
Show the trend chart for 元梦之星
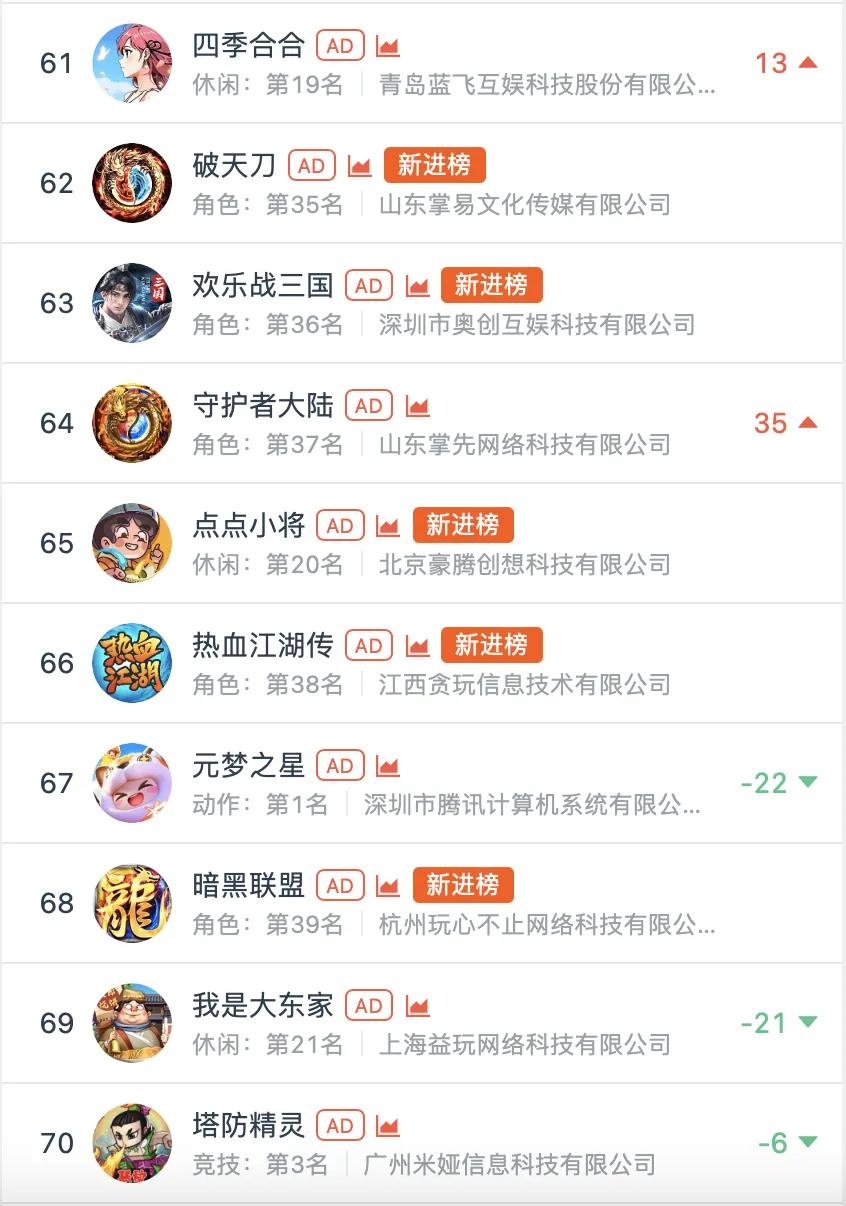pyautogui.click(x=387, y=767)
